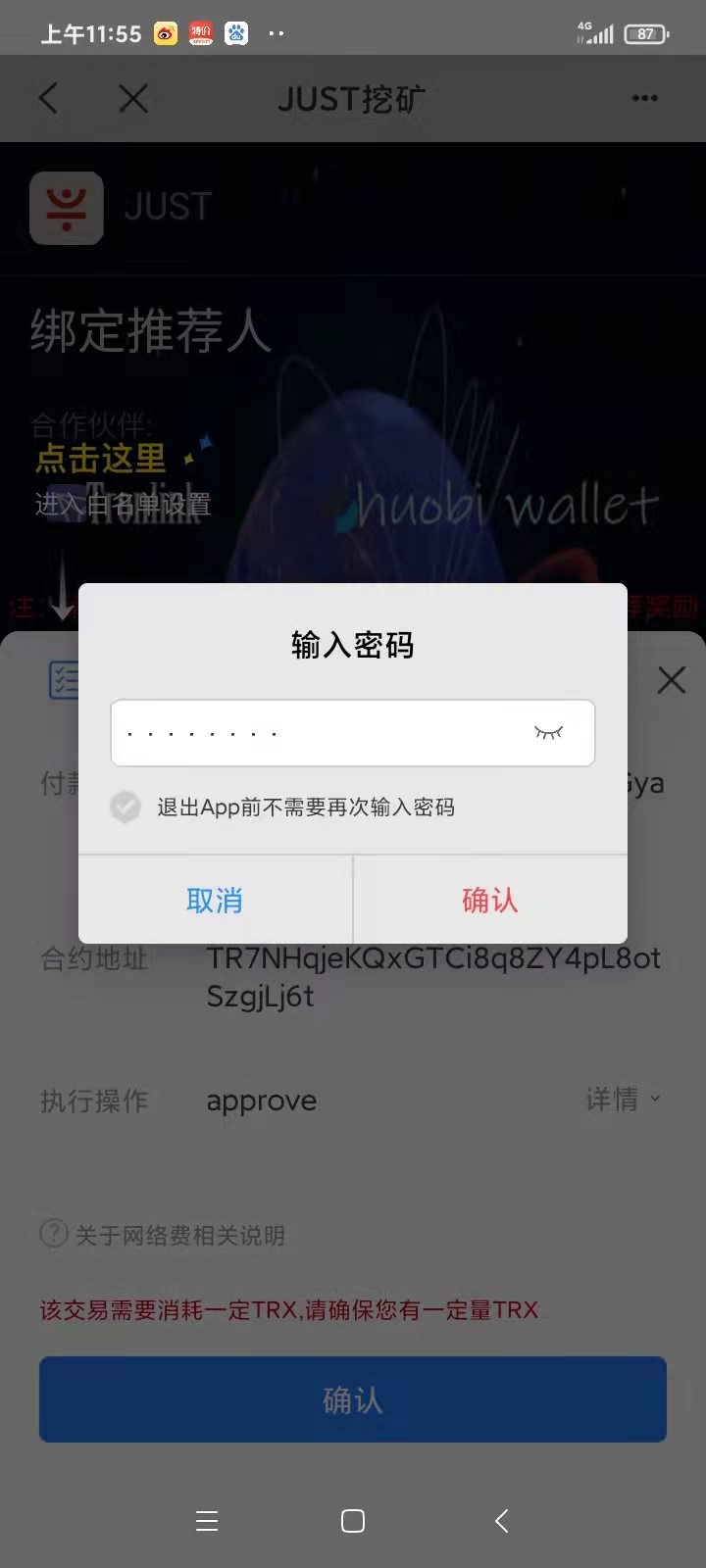Tap the back arrow in the bottom navigation bar
706x1568 pixels.
(500, 1521)
